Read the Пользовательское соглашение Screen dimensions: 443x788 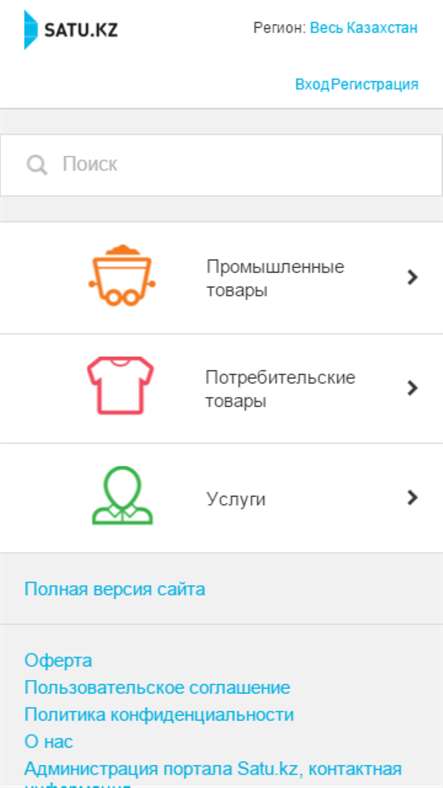click(157, 687)
